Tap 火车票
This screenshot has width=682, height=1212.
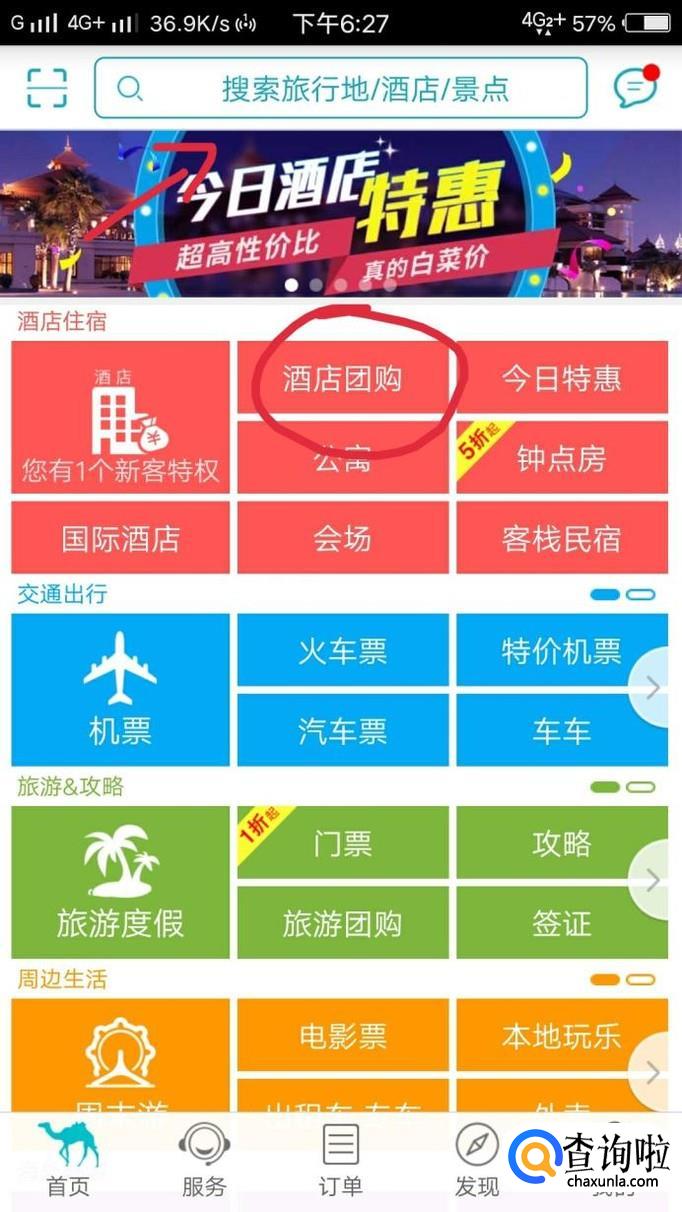pos(342,651)
